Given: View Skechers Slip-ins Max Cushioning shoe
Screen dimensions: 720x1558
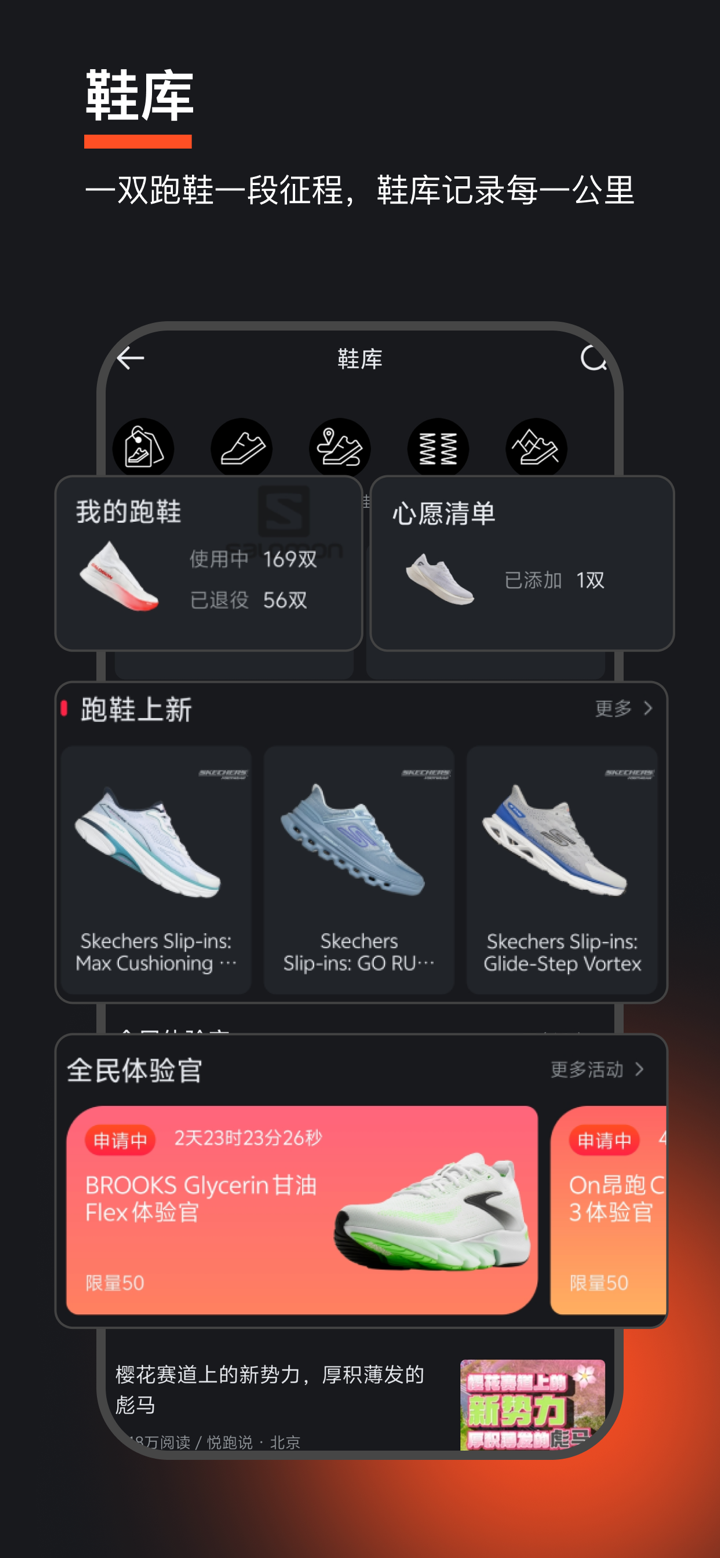Looking at the screenshot, I should [155, 870].
